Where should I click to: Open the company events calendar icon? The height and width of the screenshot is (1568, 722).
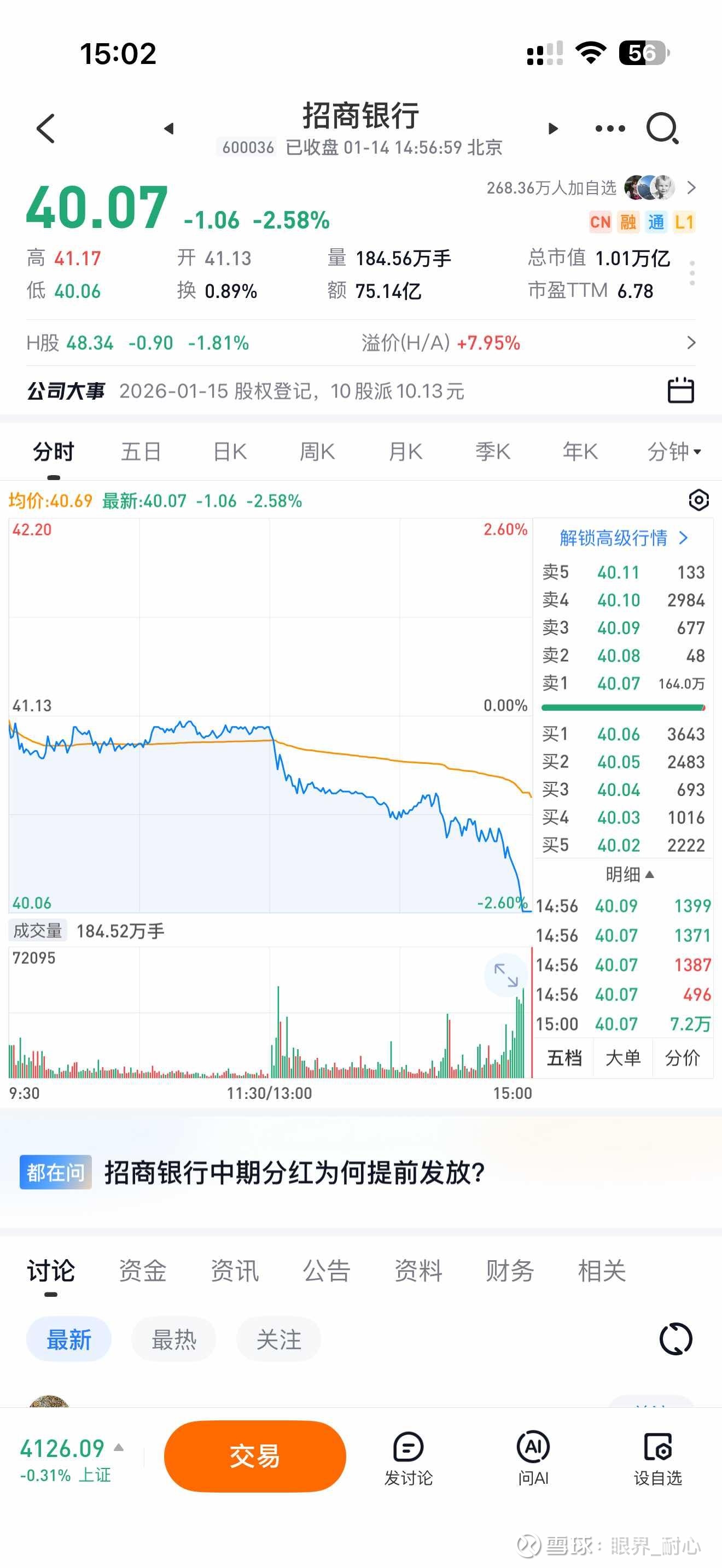[680, 390]
